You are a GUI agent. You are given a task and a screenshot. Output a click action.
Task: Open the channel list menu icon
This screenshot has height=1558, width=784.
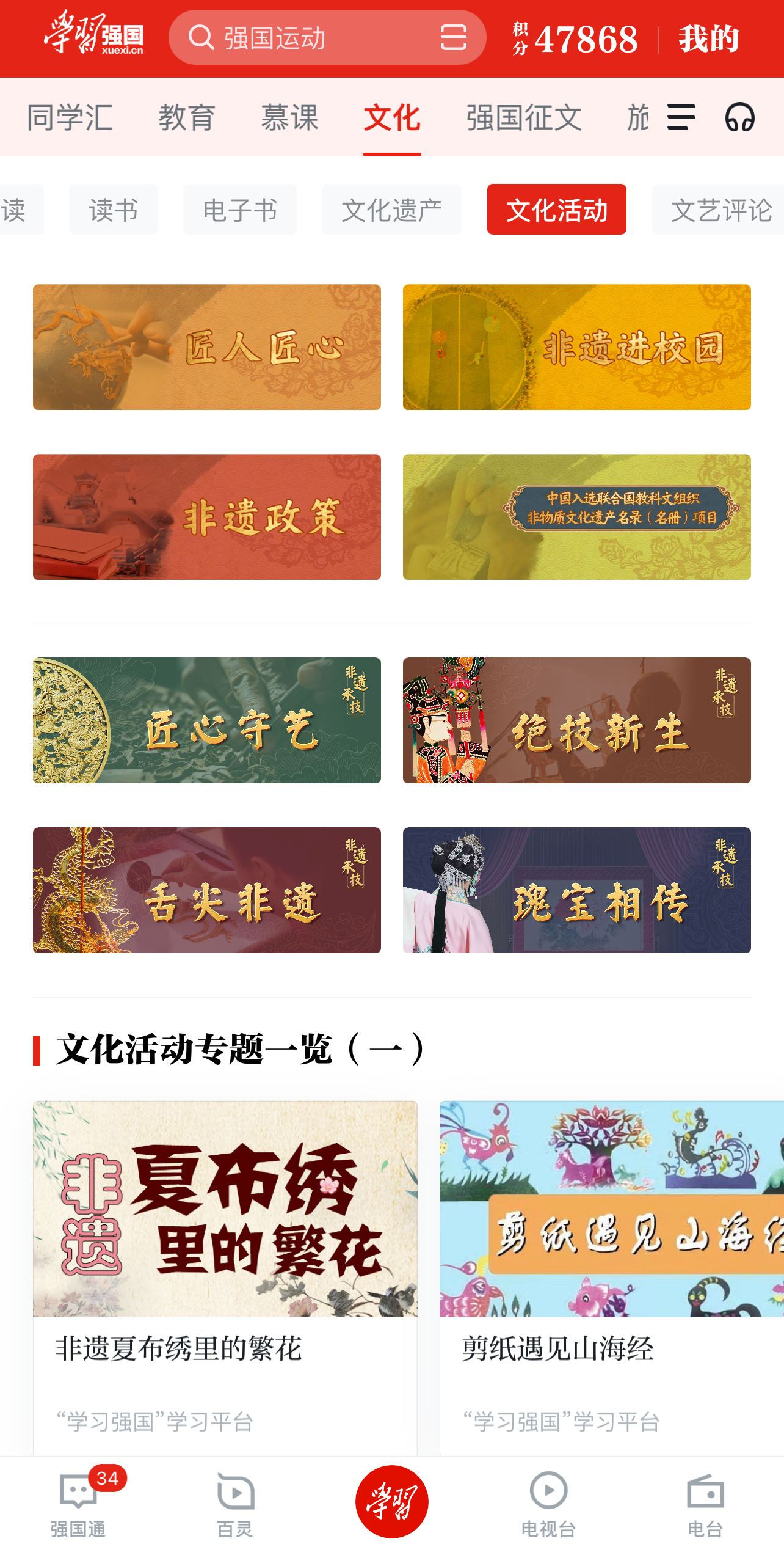tap(681, 117)
